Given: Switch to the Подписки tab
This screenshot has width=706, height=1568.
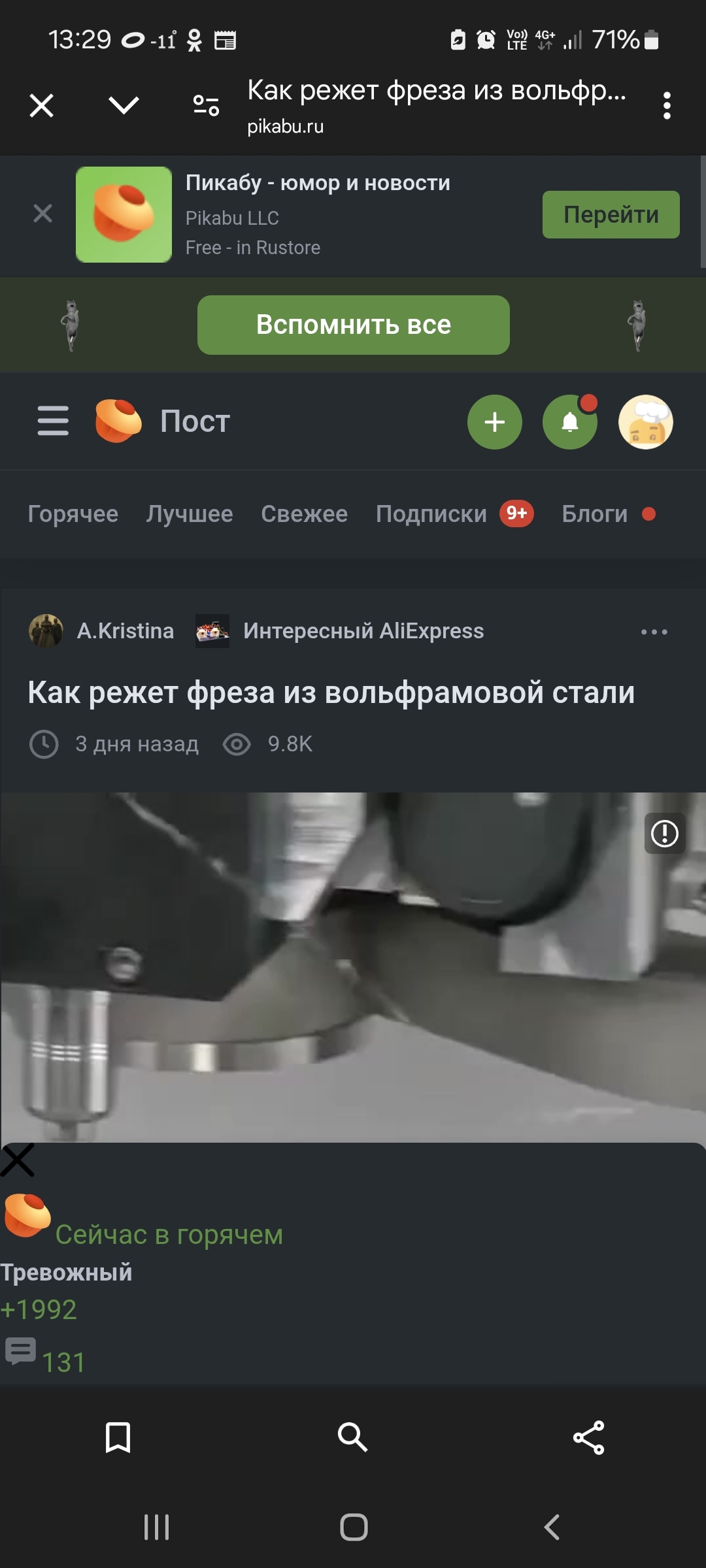Looking at the screenshot, I should [x=431, y=514].
